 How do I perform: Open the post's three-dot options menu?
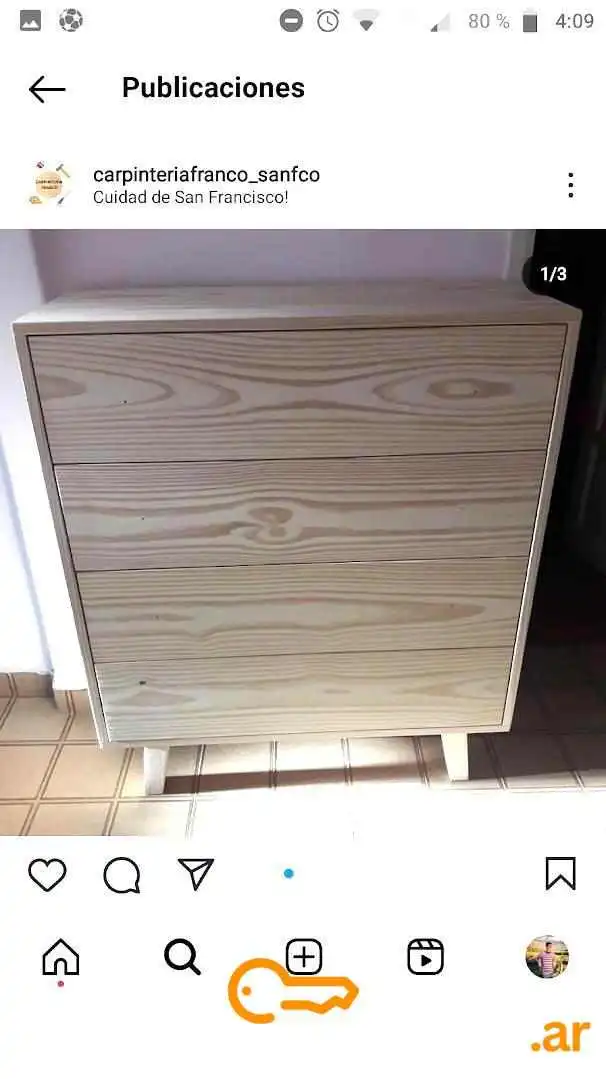(570, 185)
